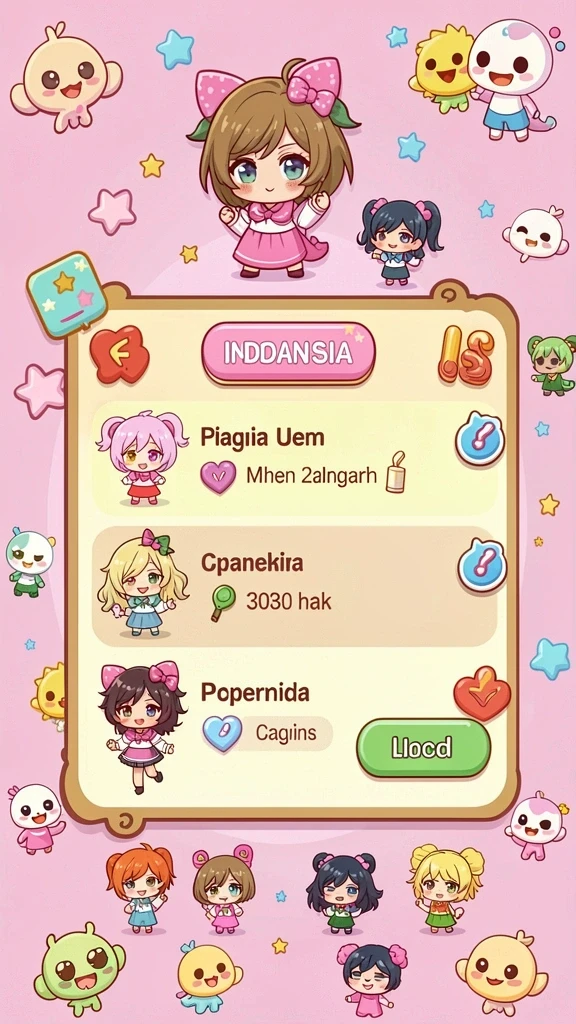Select the Popernida character row
Image resolution: width=576 pixels, height=1024 pixels.
pyautogui.click(x=295, y=727)
